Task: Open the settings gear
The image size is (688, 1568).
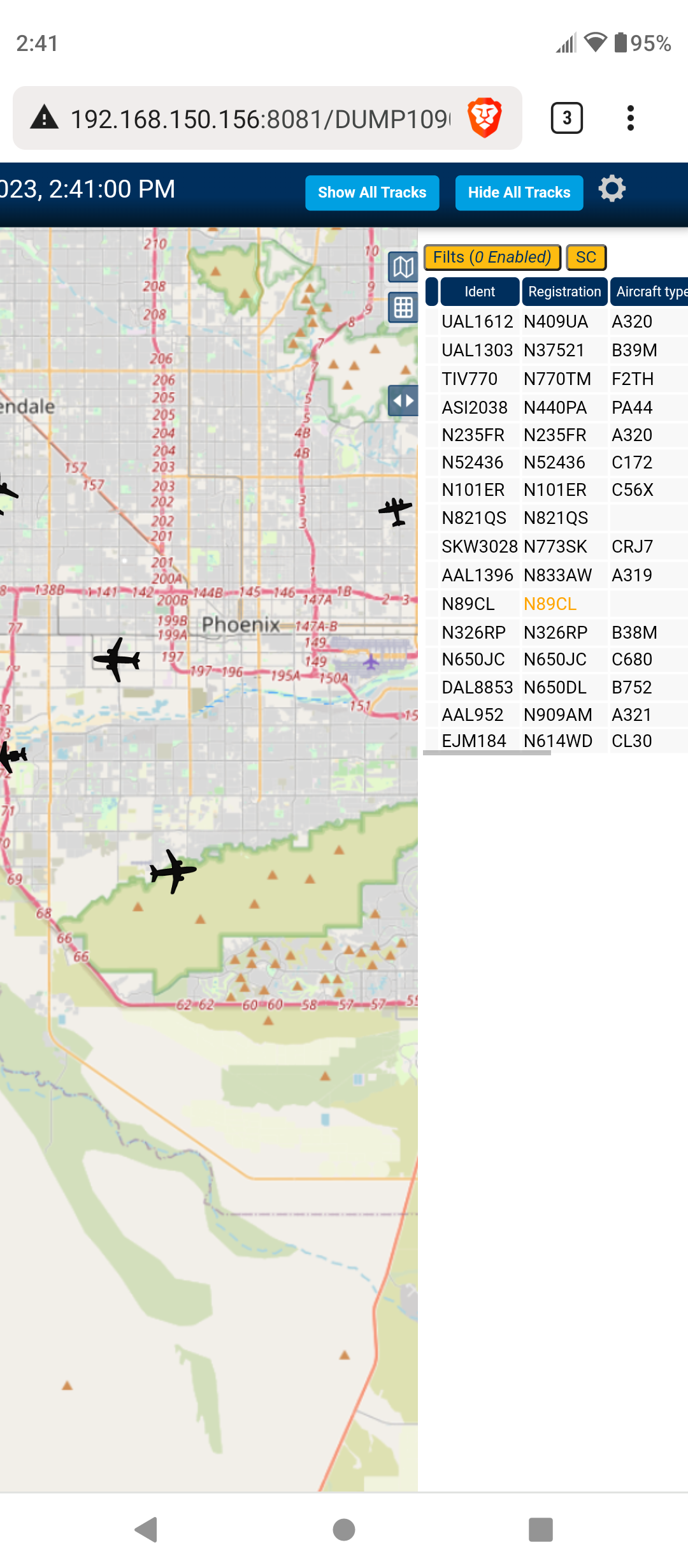Action: 612,189
